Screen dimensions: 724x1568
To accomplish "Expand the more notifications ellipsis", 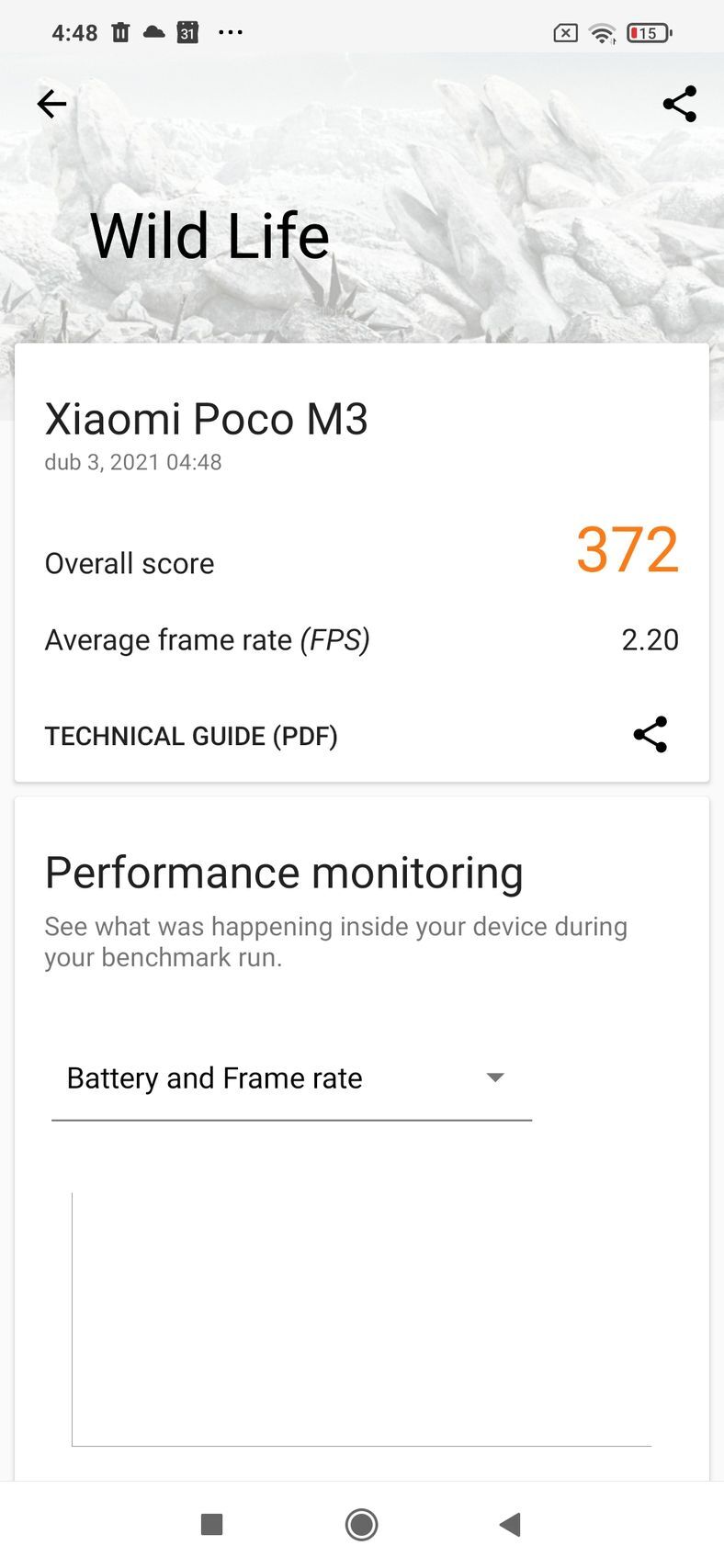I will (231, 32).
